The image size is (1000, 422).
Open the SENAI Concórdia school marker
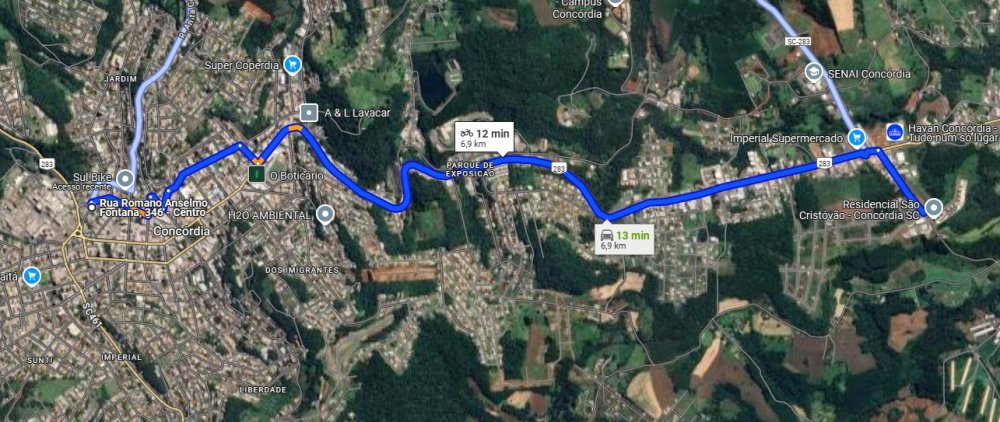814,74
